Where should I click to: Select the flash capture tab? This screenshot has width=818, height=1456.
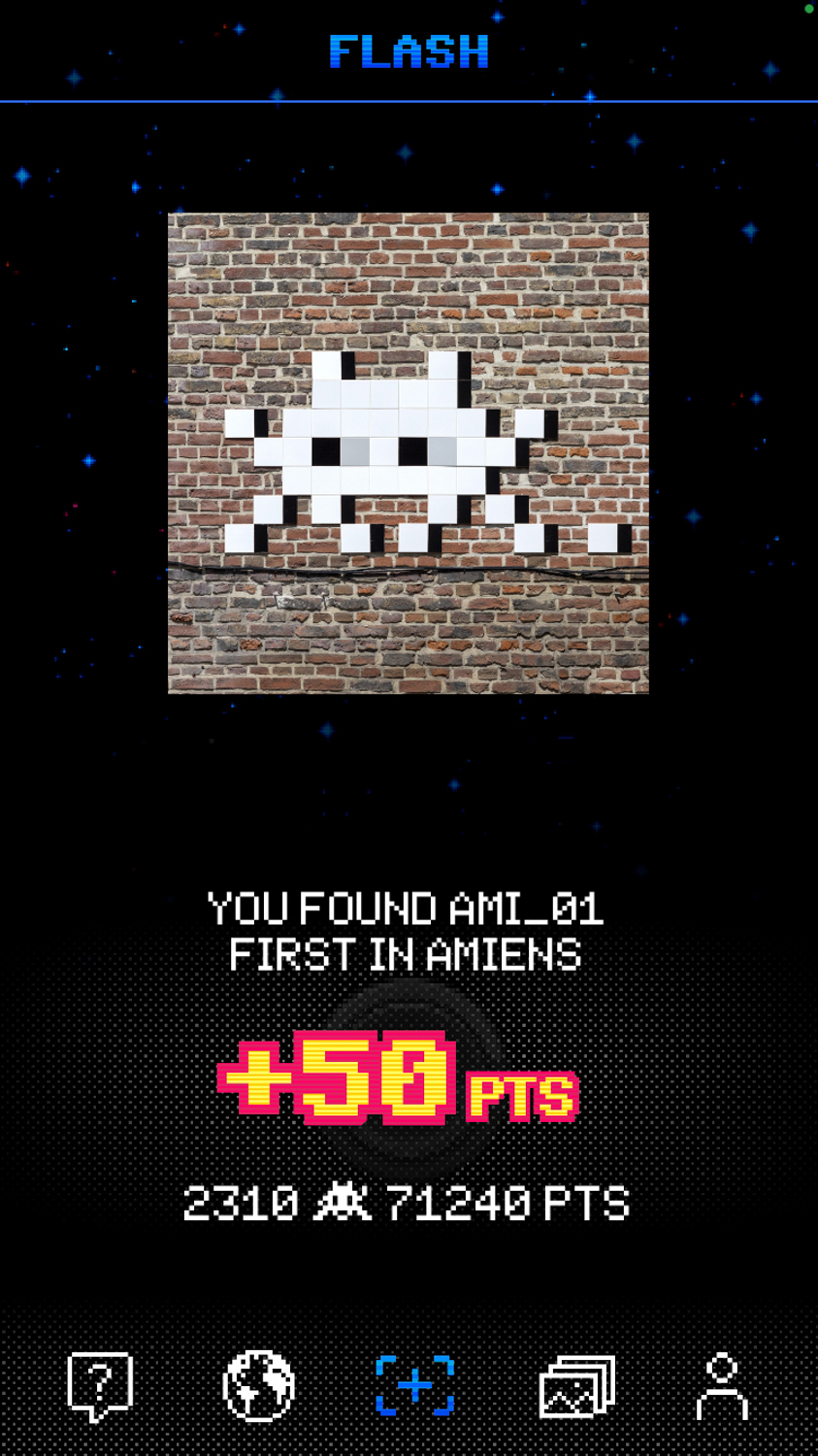pos(415,1385)
